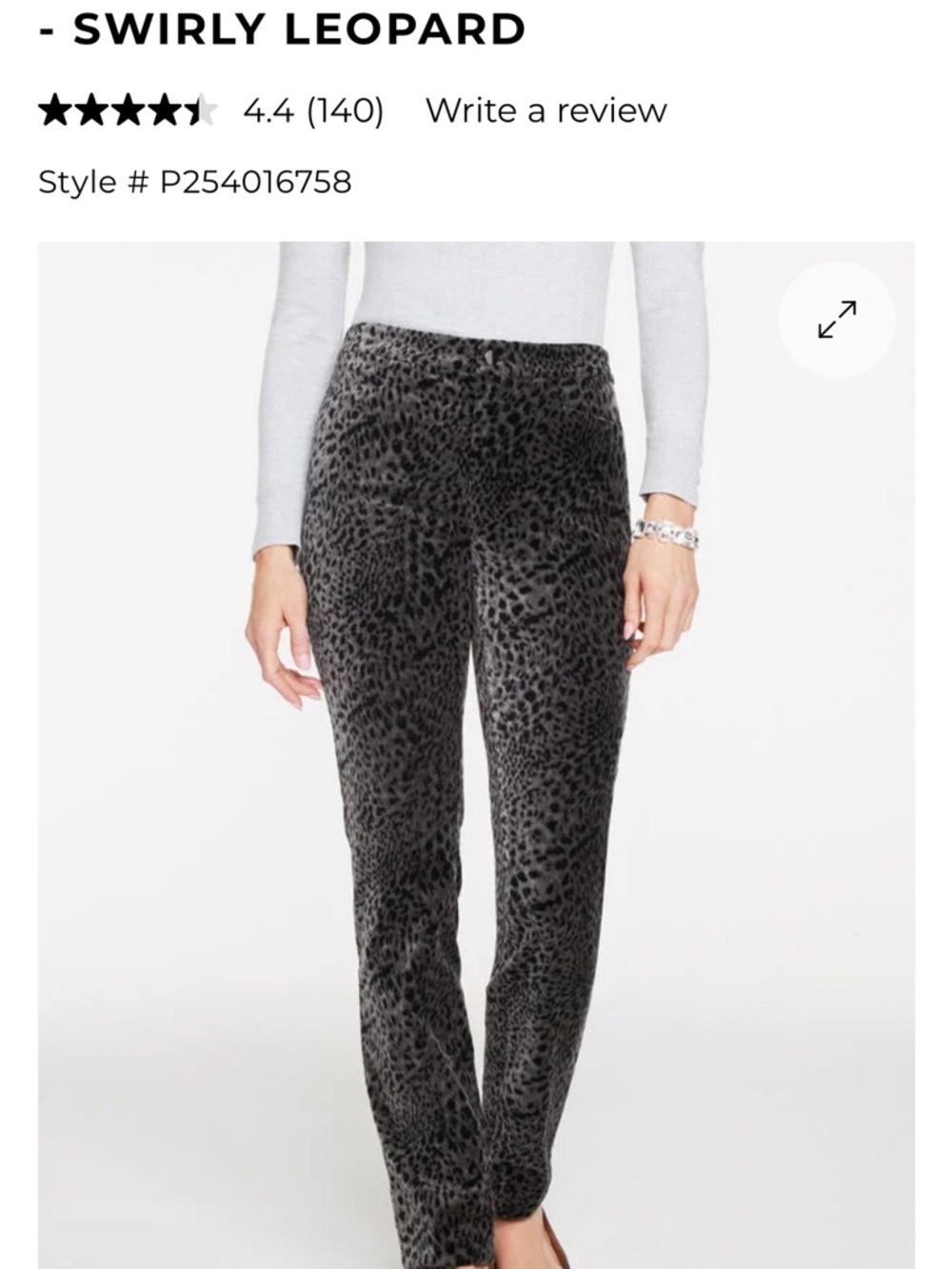
Task: Click the Write a review link
Action: [546, 110]
